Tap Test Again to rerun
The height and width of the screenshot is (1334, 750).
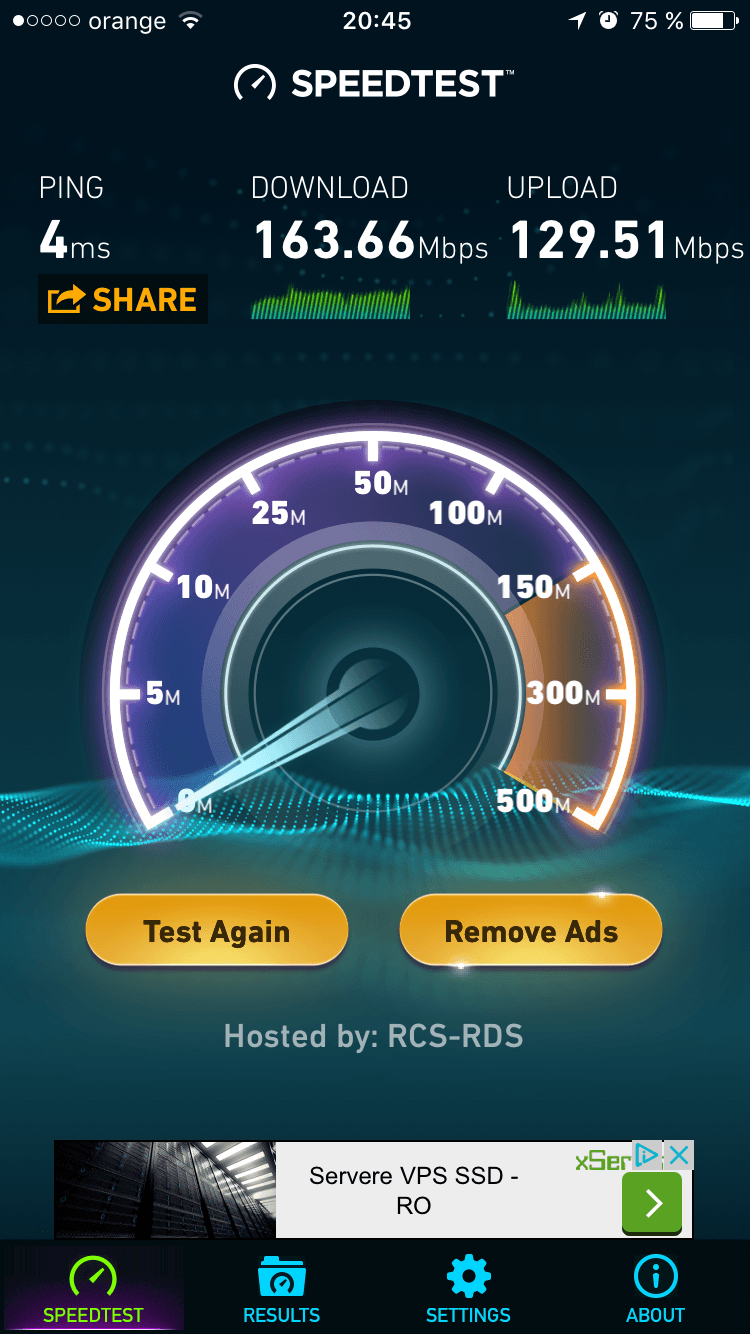click(x=217, y=931)
